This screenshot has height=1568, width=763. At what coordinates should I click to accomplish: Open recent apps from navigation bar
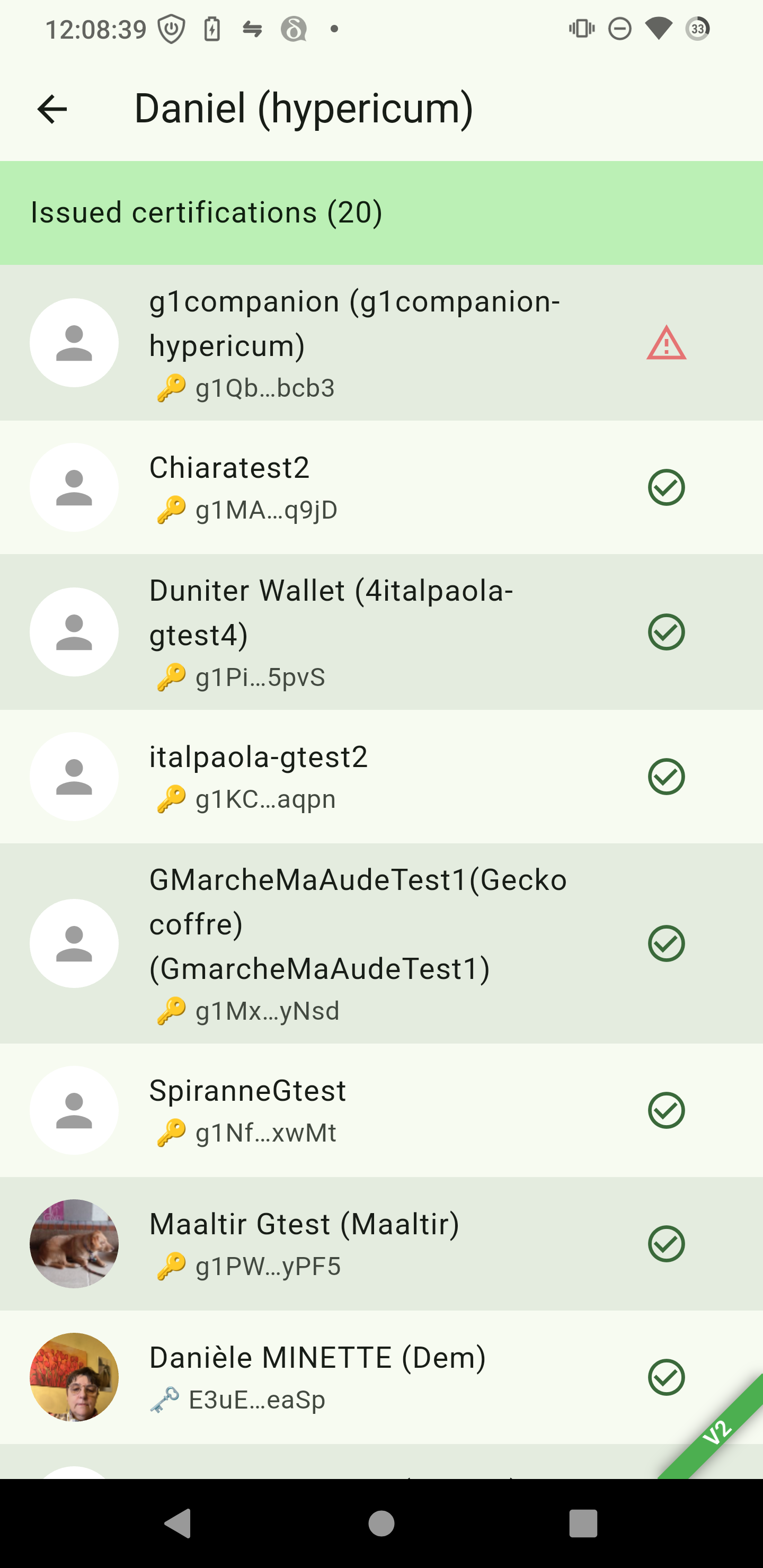[x=583, y=1524]
